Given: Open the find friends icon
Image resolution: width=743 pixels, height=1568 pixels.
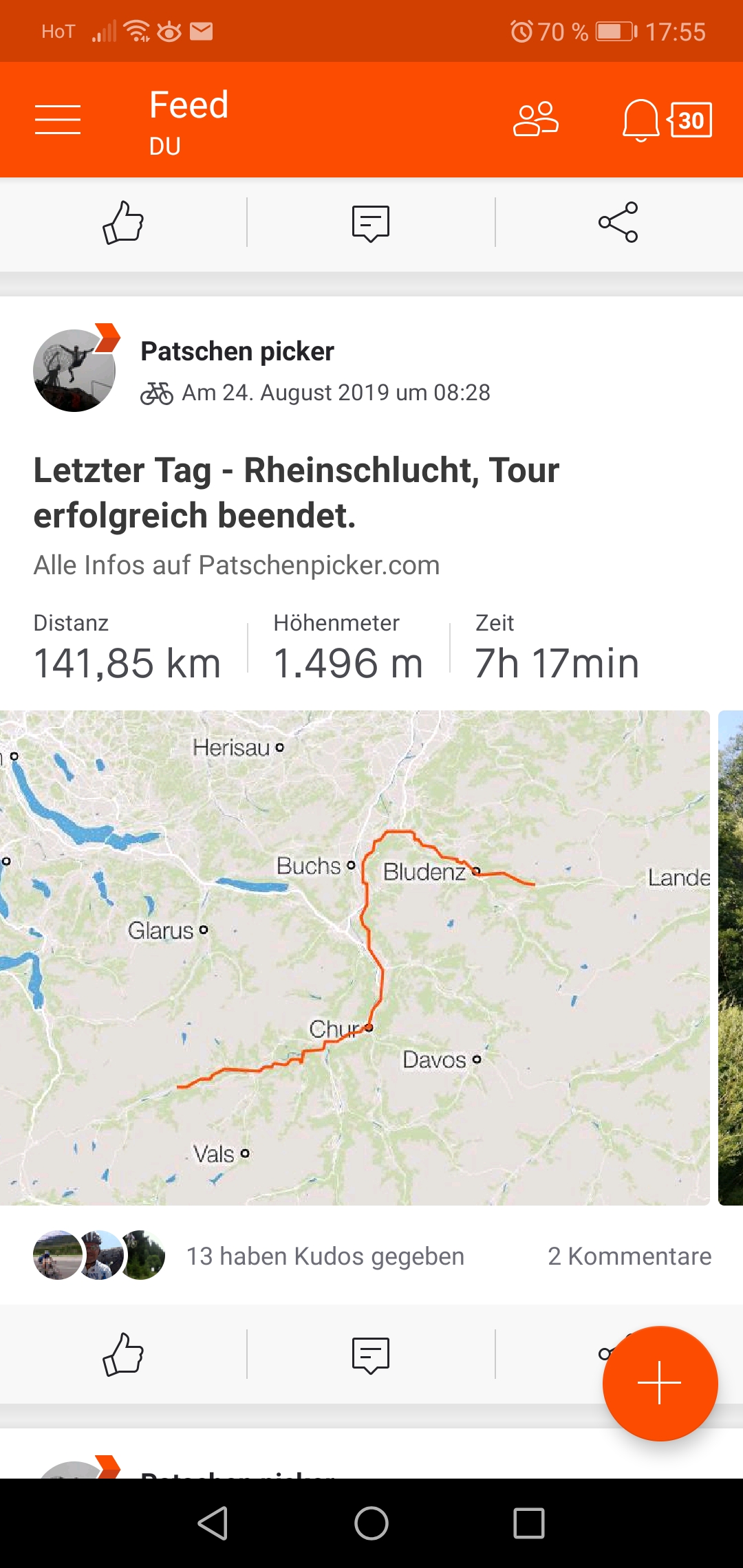Looking at the screenshot, I should (x=535, y=120).
